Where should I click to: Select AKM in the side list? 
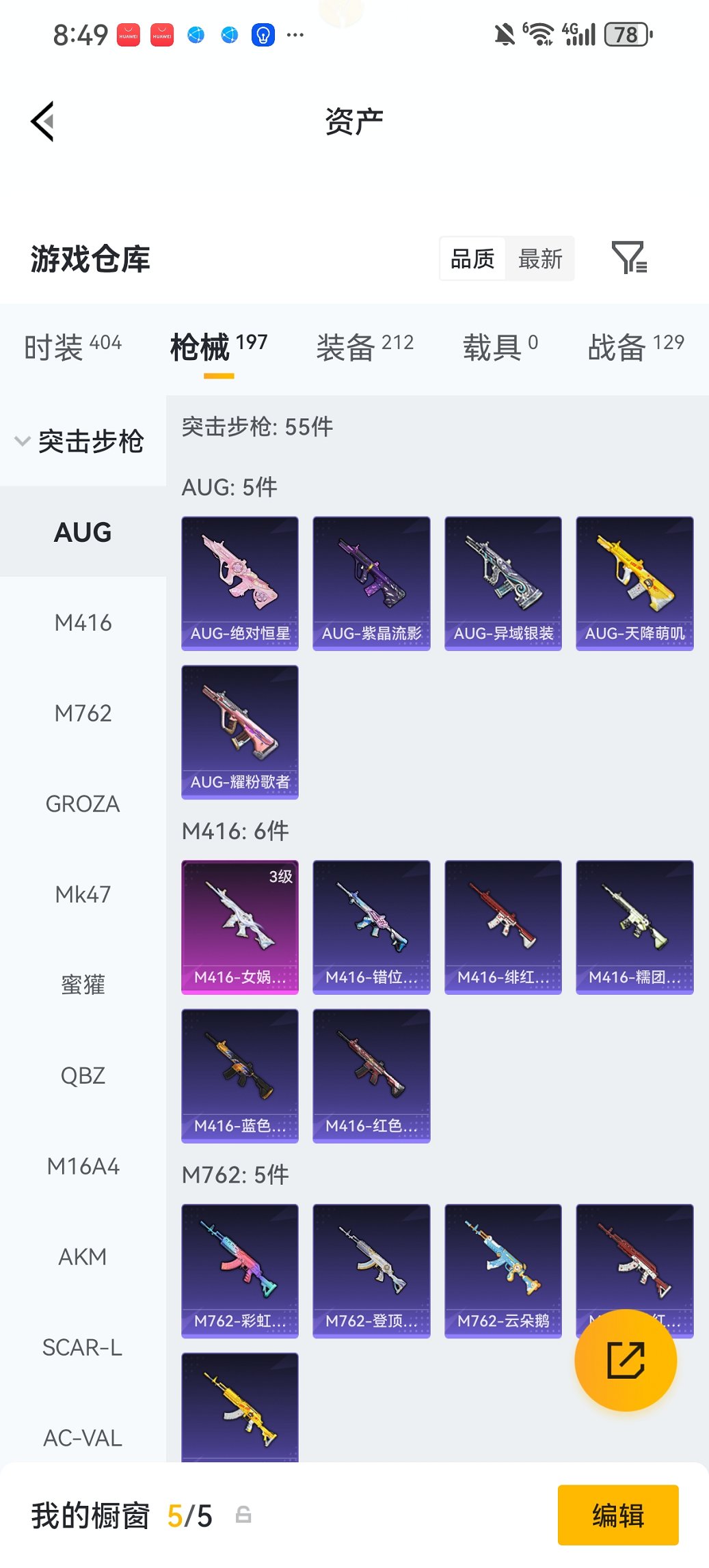point(83,1256)
